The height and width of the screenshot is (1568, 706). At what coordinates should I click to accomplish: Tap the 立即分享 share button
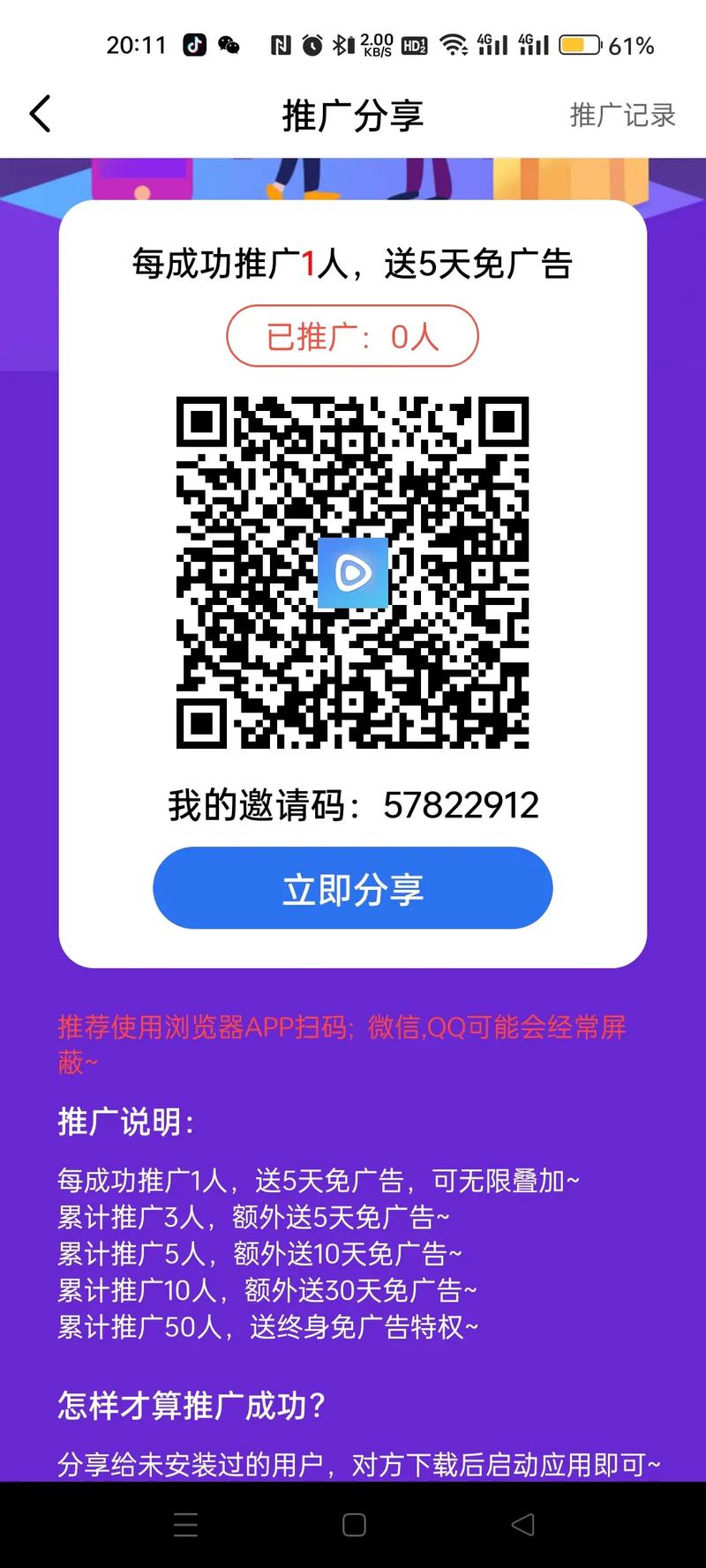[x=353, y=888]
